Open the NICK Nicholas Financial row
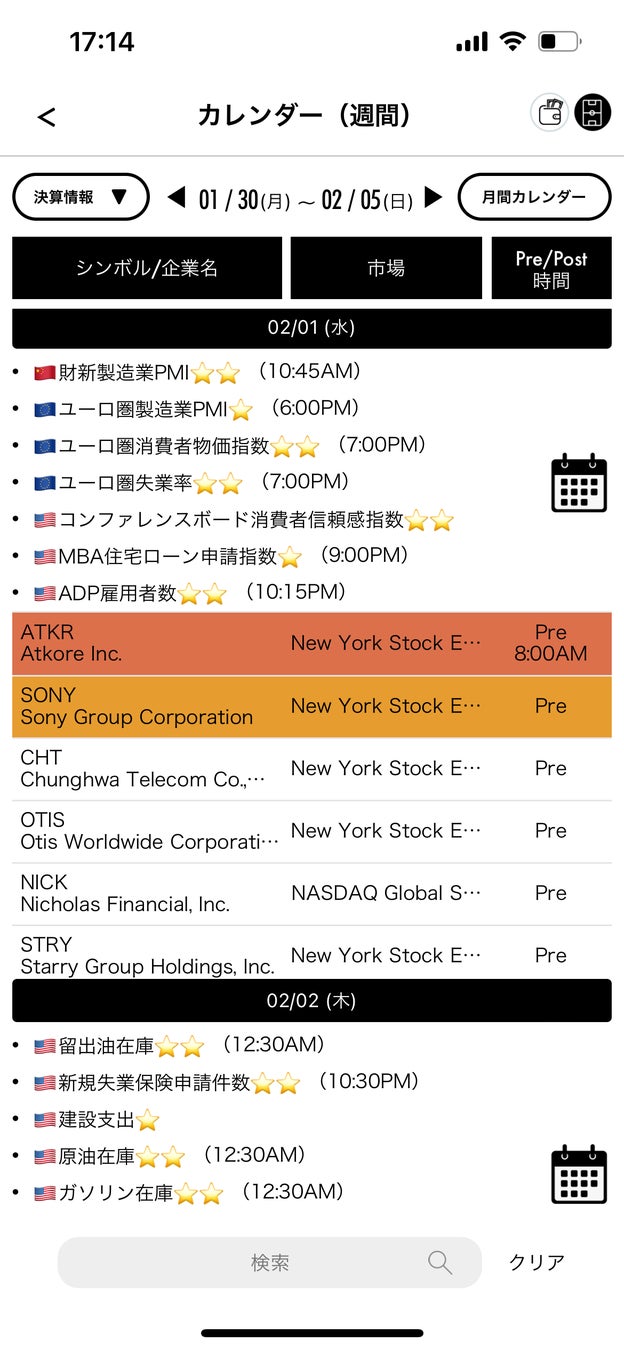The height and width of the screenshot is (1350, 624). 311,893
